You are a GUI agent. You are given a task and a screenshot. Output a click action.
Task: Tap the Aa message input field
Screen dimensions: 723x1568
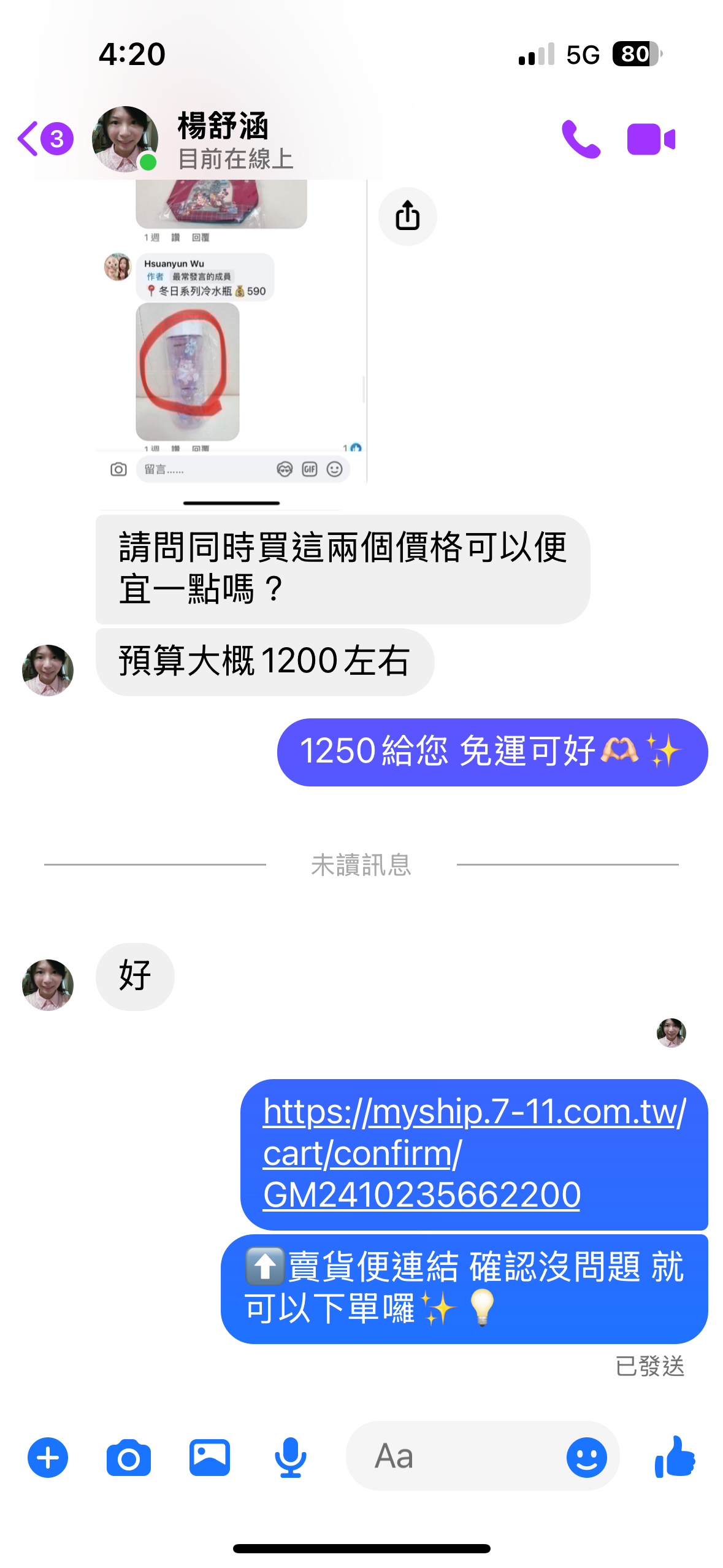454,1456
